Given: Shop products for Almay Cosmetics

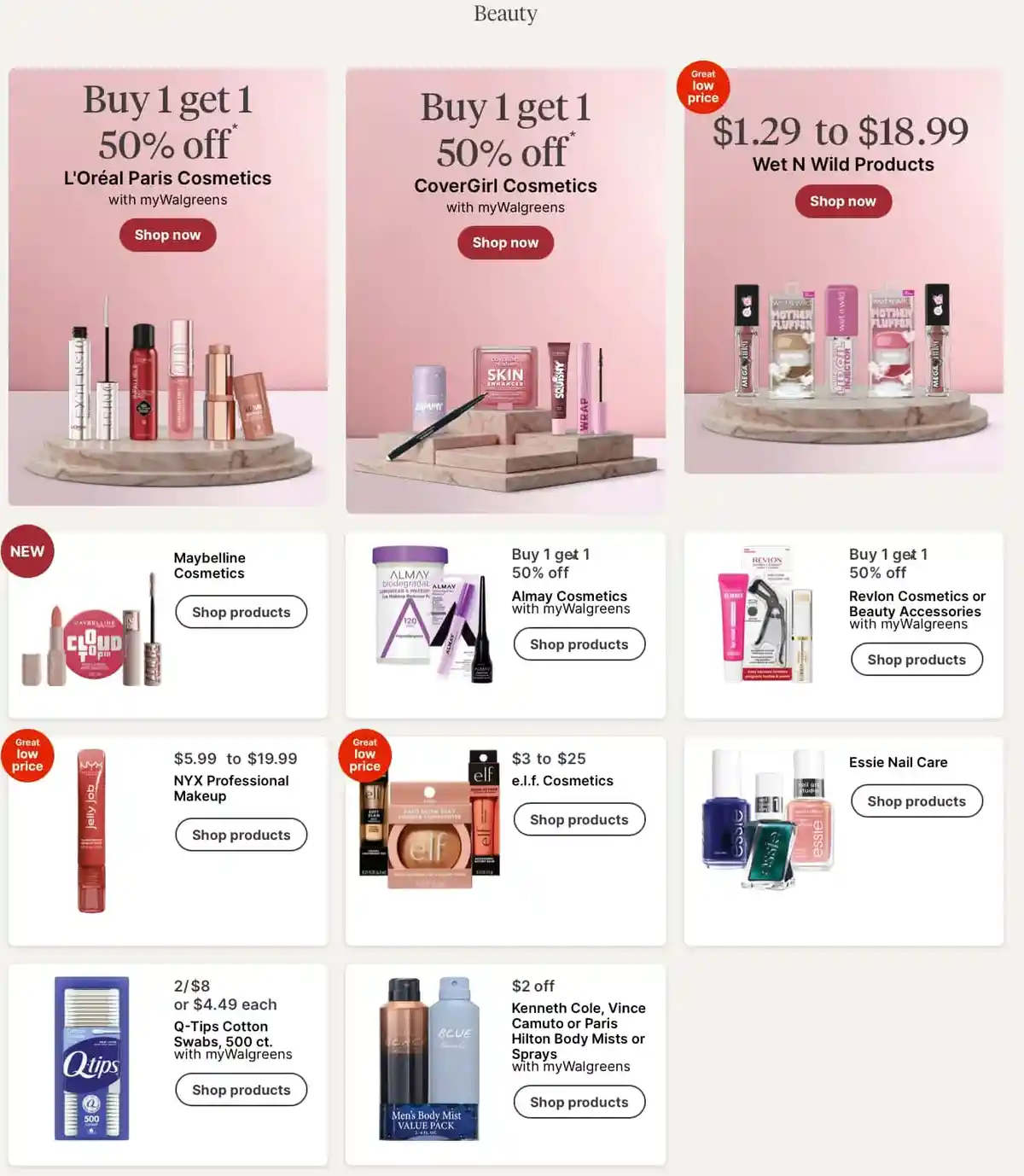Looking at the screenshot, I should point(579,644).
